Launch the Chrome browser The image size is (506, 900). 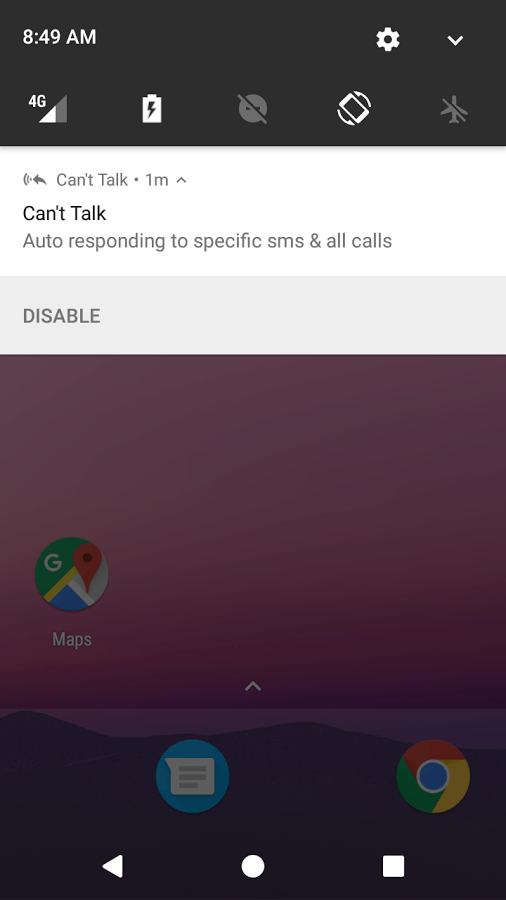(x=433, y=776)
